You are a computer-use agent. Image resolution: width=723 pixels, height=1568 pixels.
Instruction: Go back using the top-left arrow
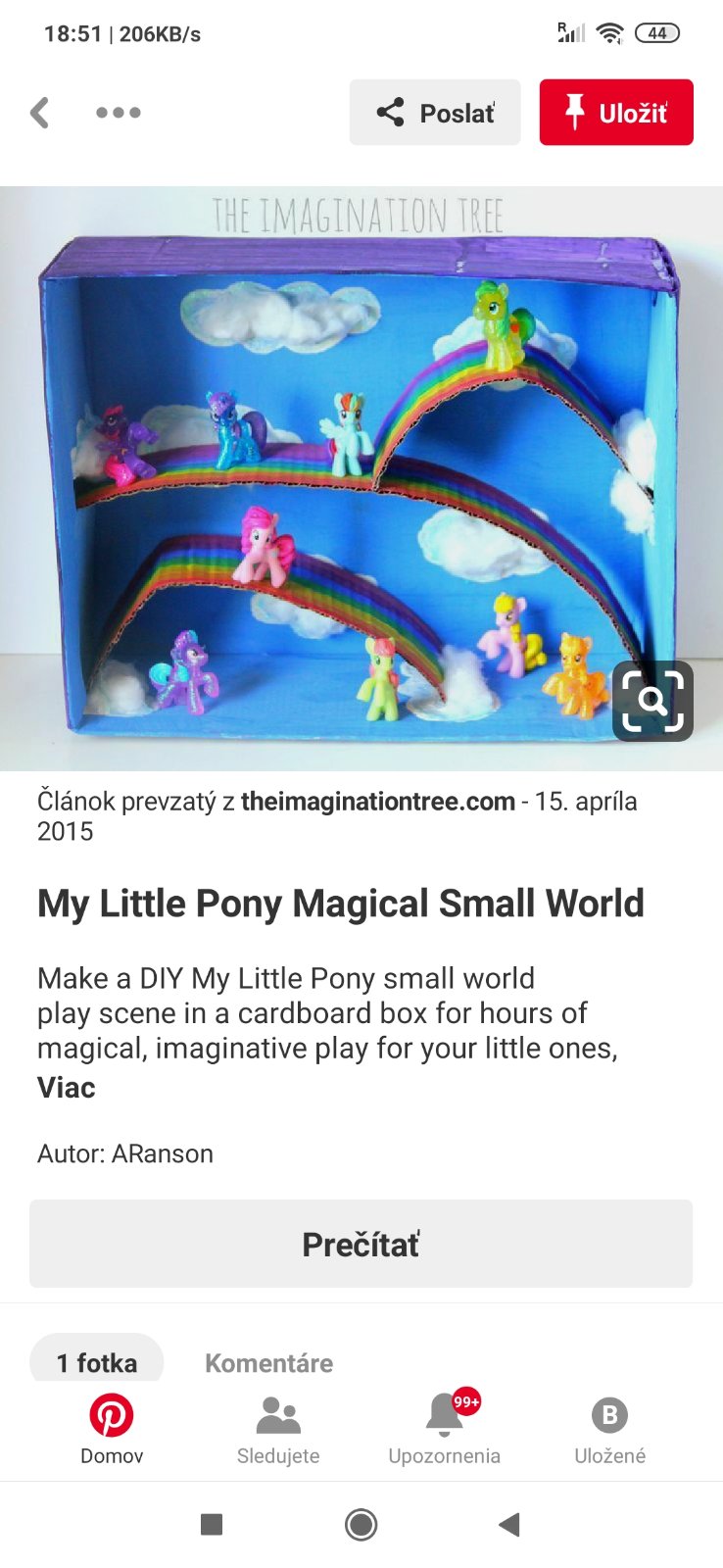point(40,113)
